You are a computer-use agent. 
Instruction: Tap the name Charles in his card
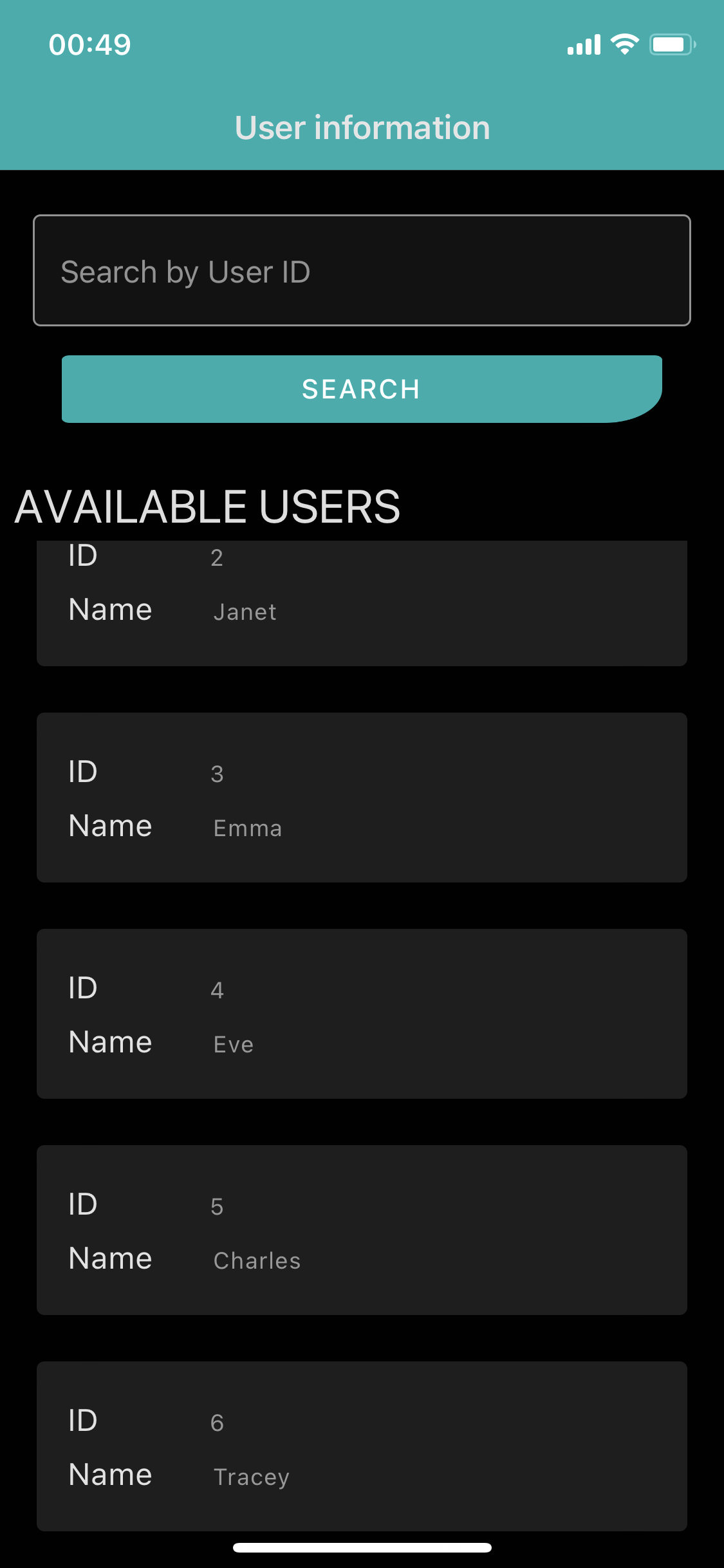(x=256, y=1259)
